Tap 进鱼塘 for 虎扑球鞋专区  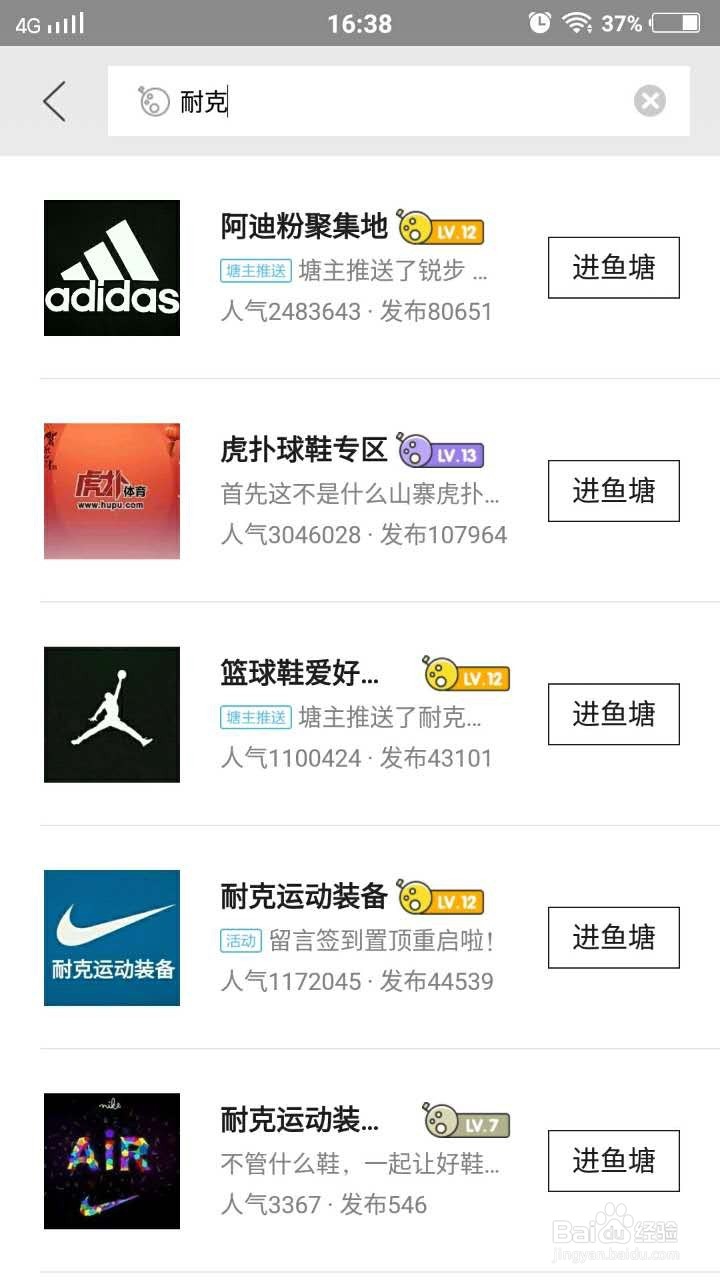click(613, 491)
